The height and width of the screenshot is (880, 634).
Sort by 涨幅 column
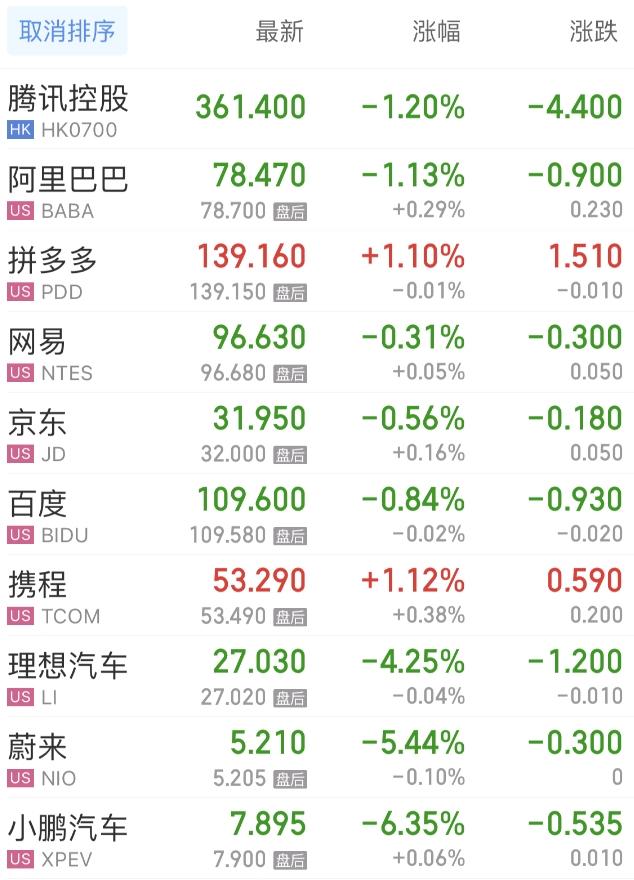437,32
